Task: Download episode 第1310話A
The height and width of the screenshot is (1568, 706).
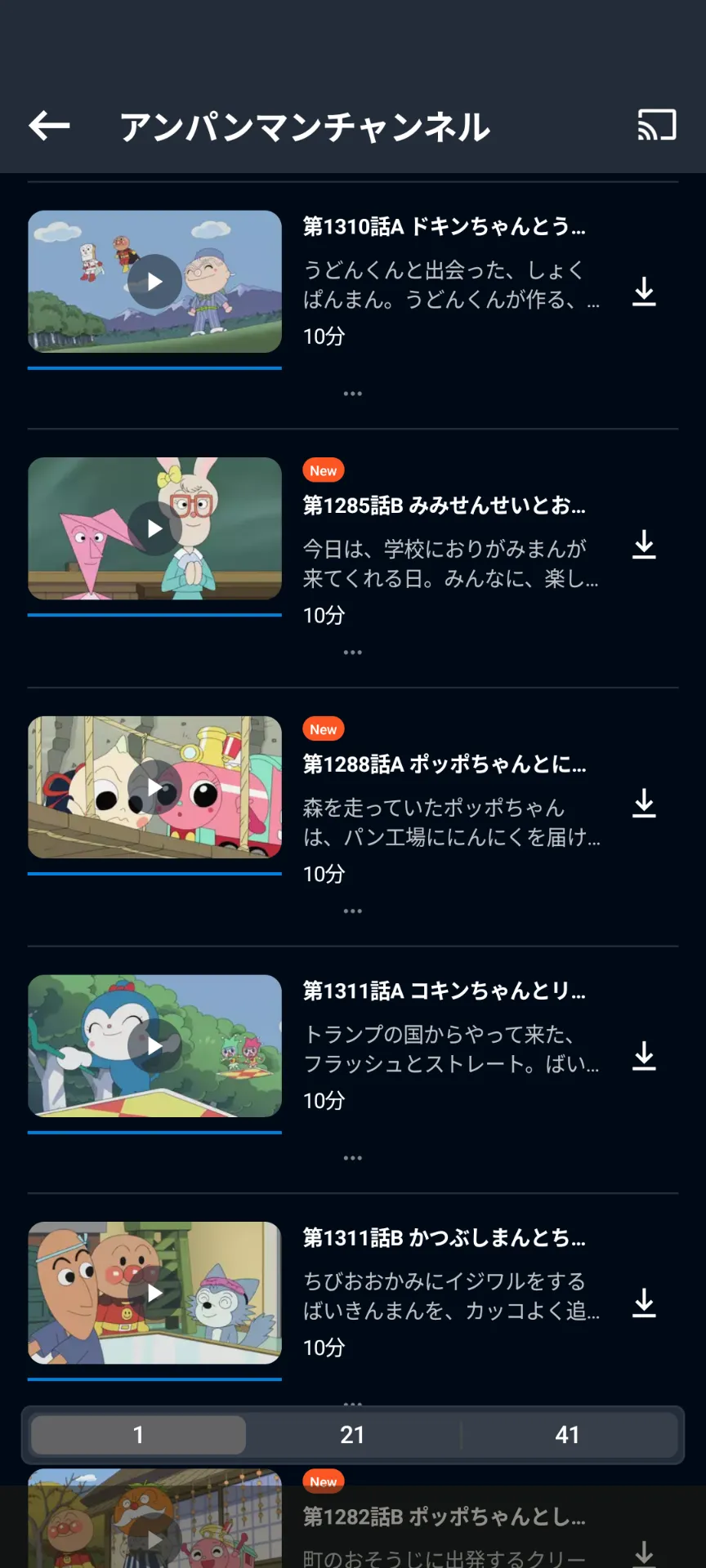Action: click(x=644, y=292)
